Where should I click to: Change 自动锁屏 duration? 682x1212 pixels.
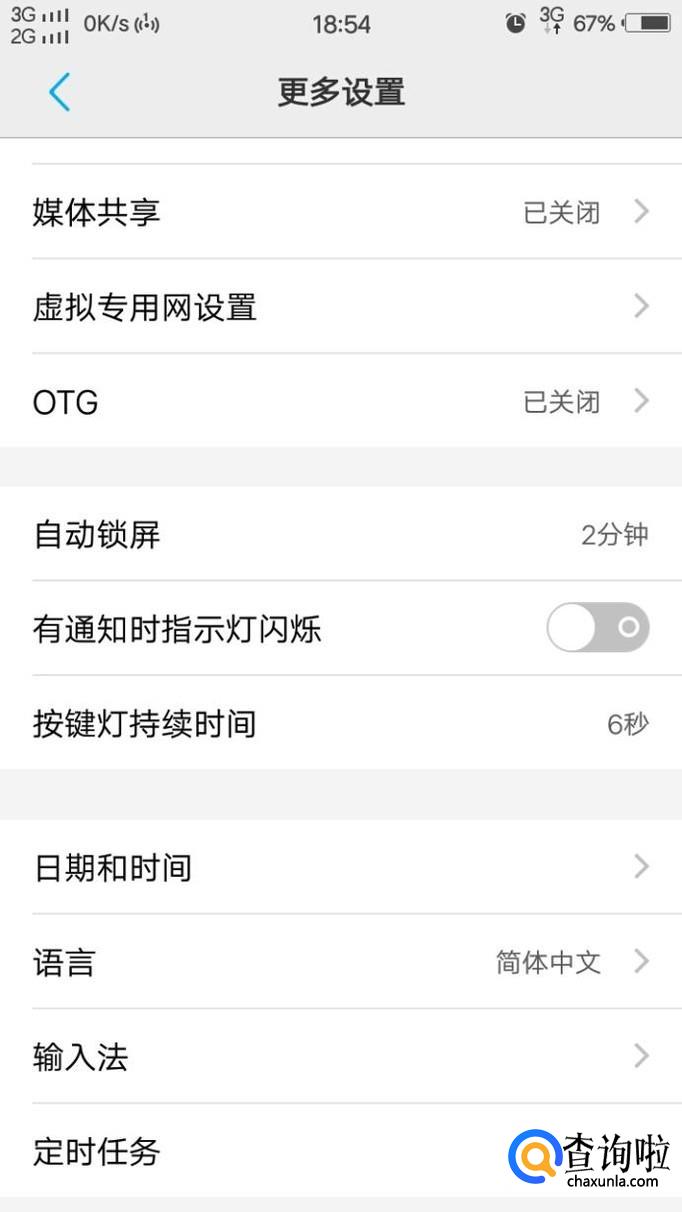(340, 534)
